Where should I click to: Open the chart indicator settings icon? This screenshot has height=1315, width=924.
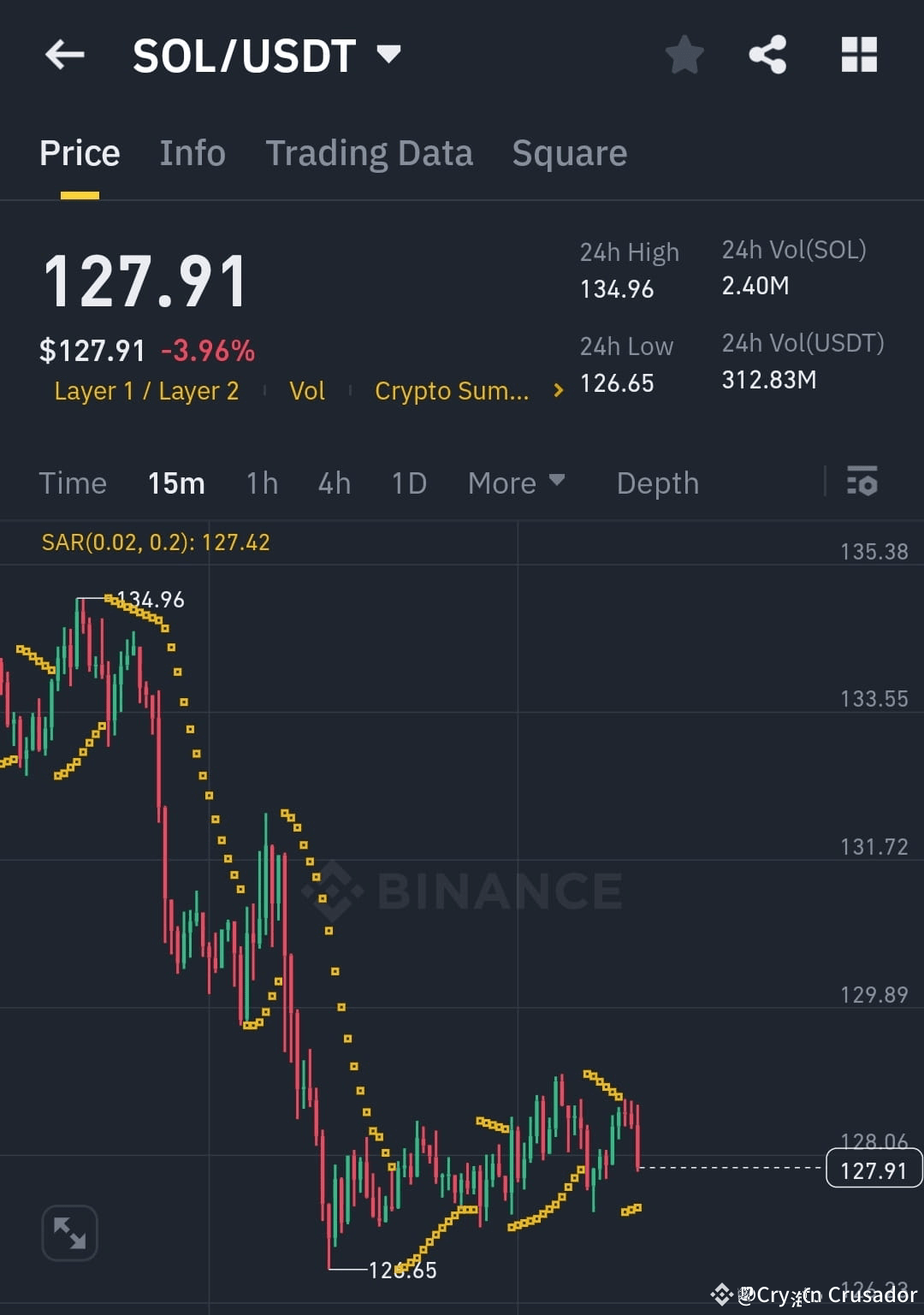(x=862, y=483)
